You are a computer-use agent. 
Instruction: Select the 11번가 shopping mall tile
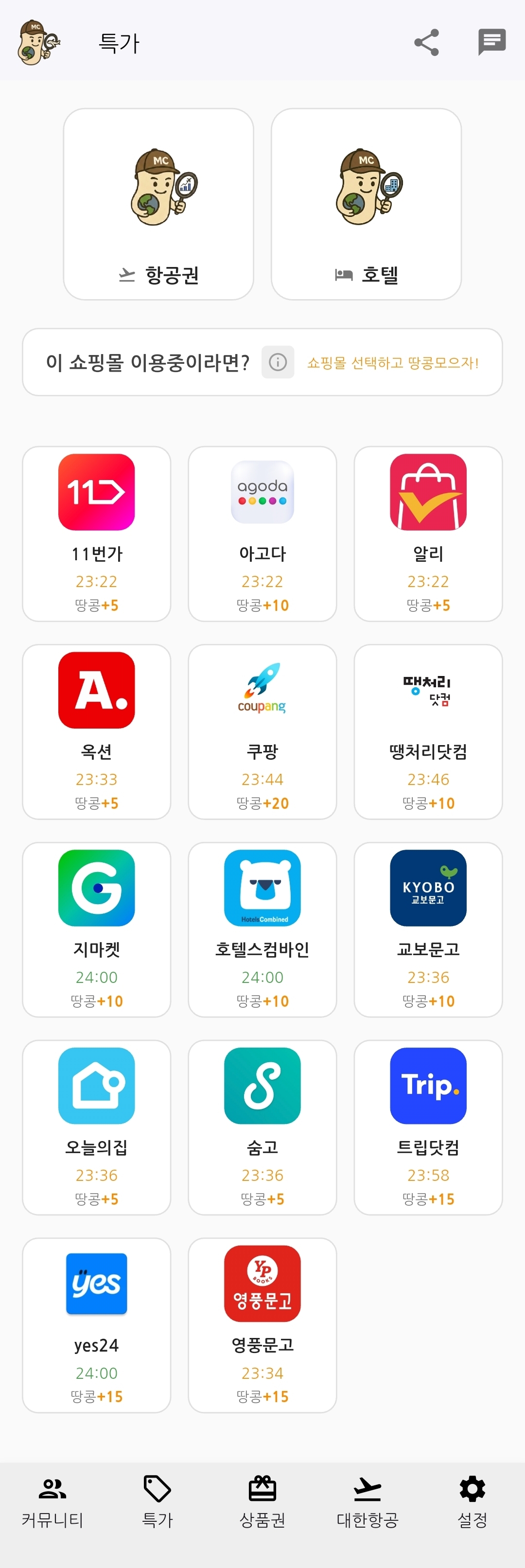(x=97, y=533)
